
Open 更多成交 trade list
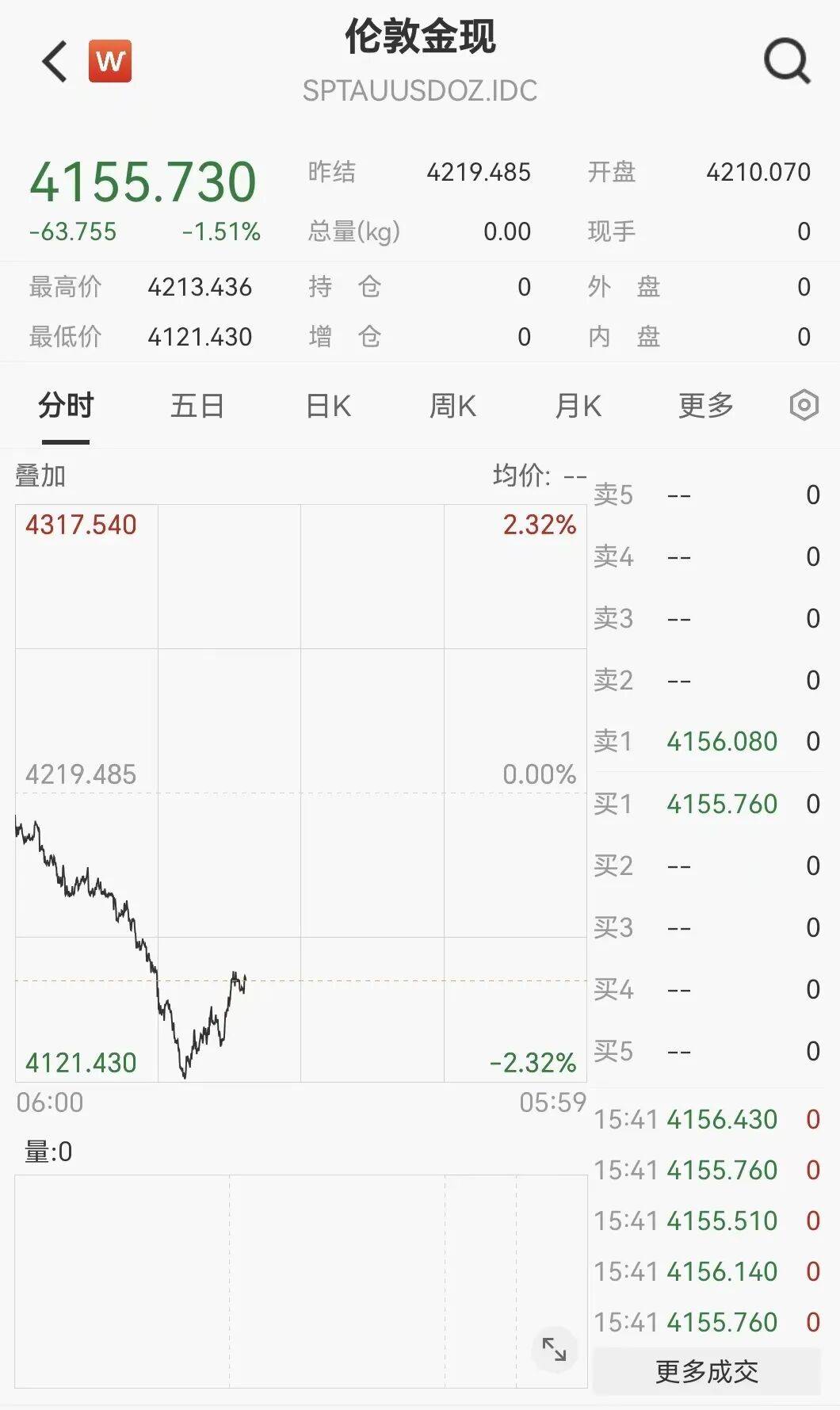[x=707, y=1371]
